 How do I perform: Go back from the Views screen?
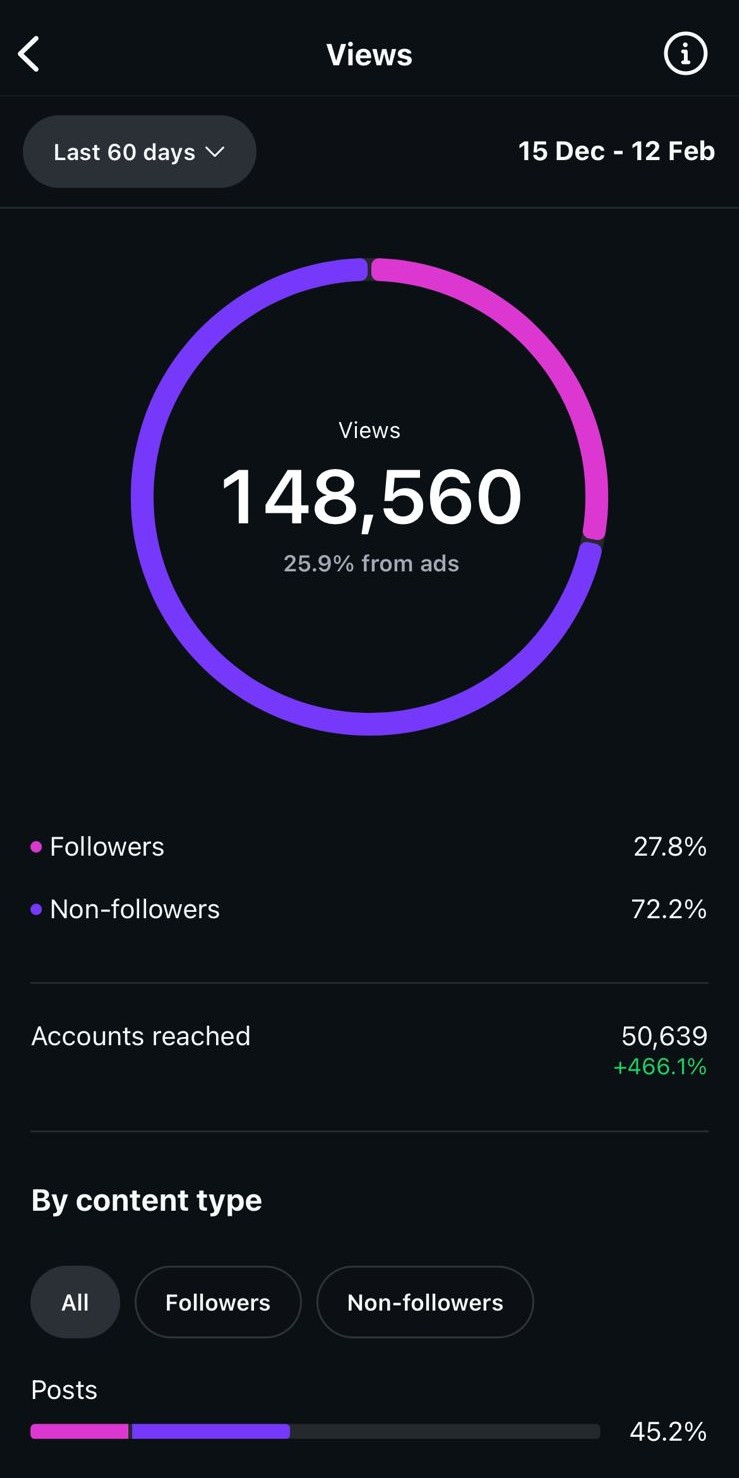pos(30,54)
